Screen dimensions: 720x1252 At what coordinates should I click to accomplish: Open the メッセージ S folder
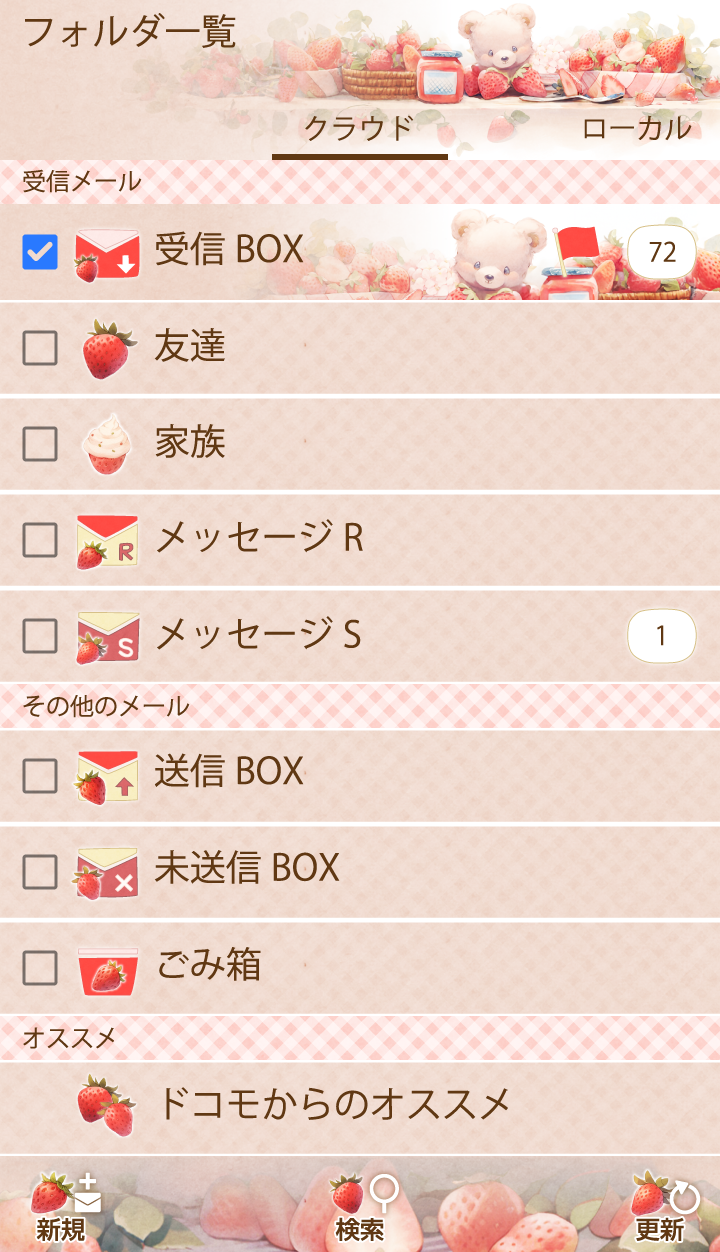(258, 635)
